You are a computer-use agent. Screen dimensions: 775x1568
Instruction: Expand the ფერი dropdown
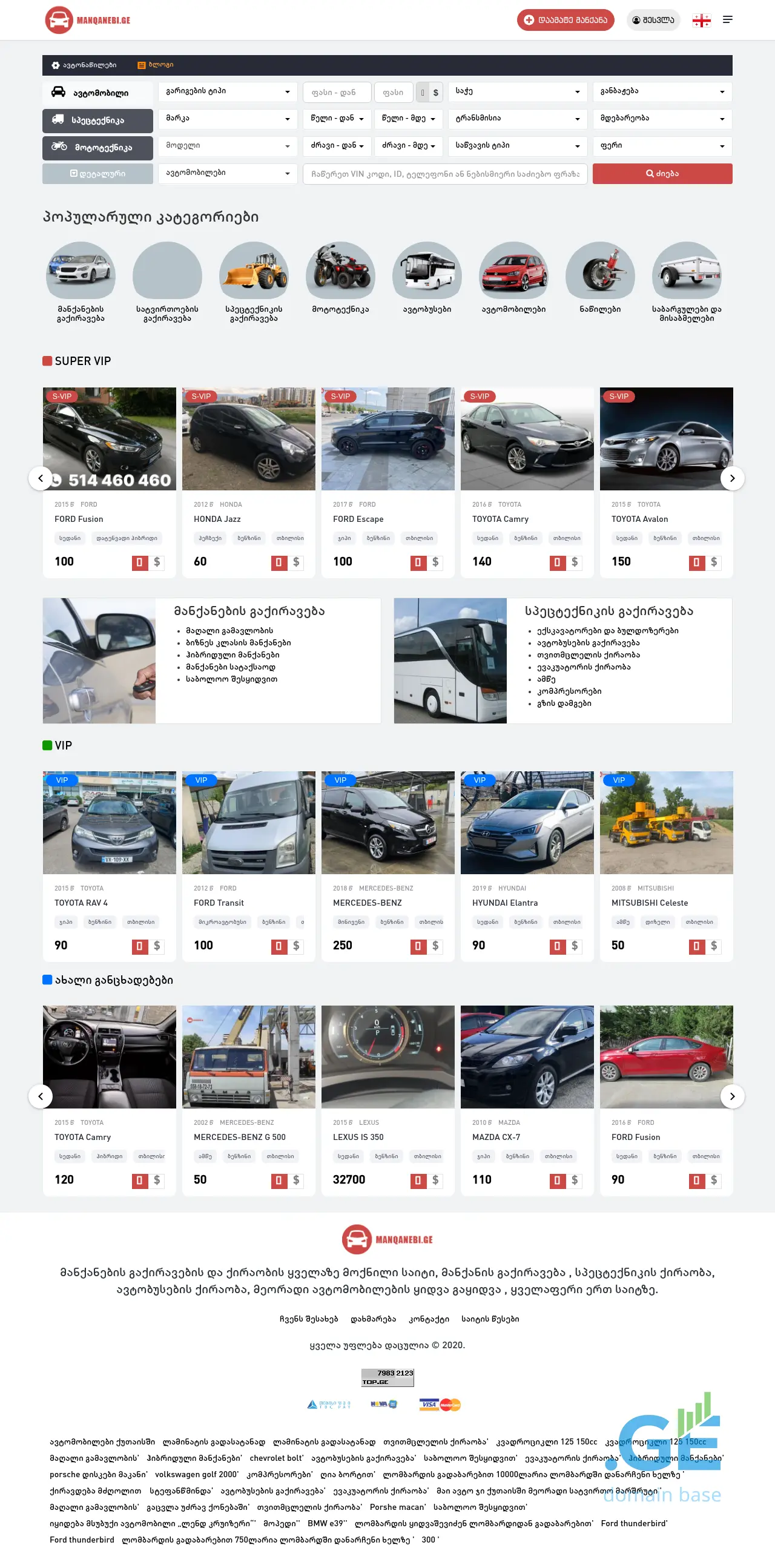coord(662,146)
